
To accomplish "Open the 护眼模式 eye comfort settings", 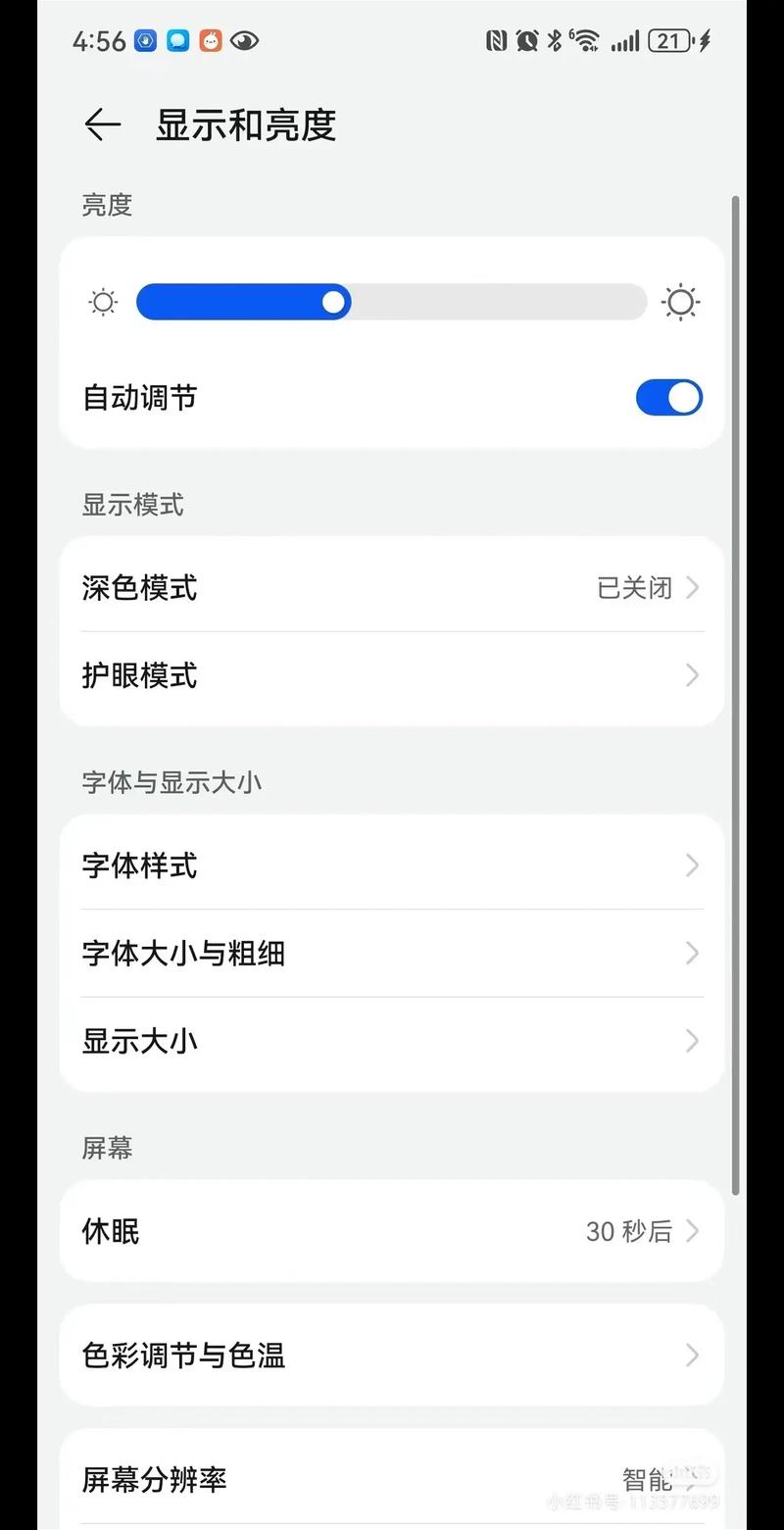I will (x=392, y=675).
